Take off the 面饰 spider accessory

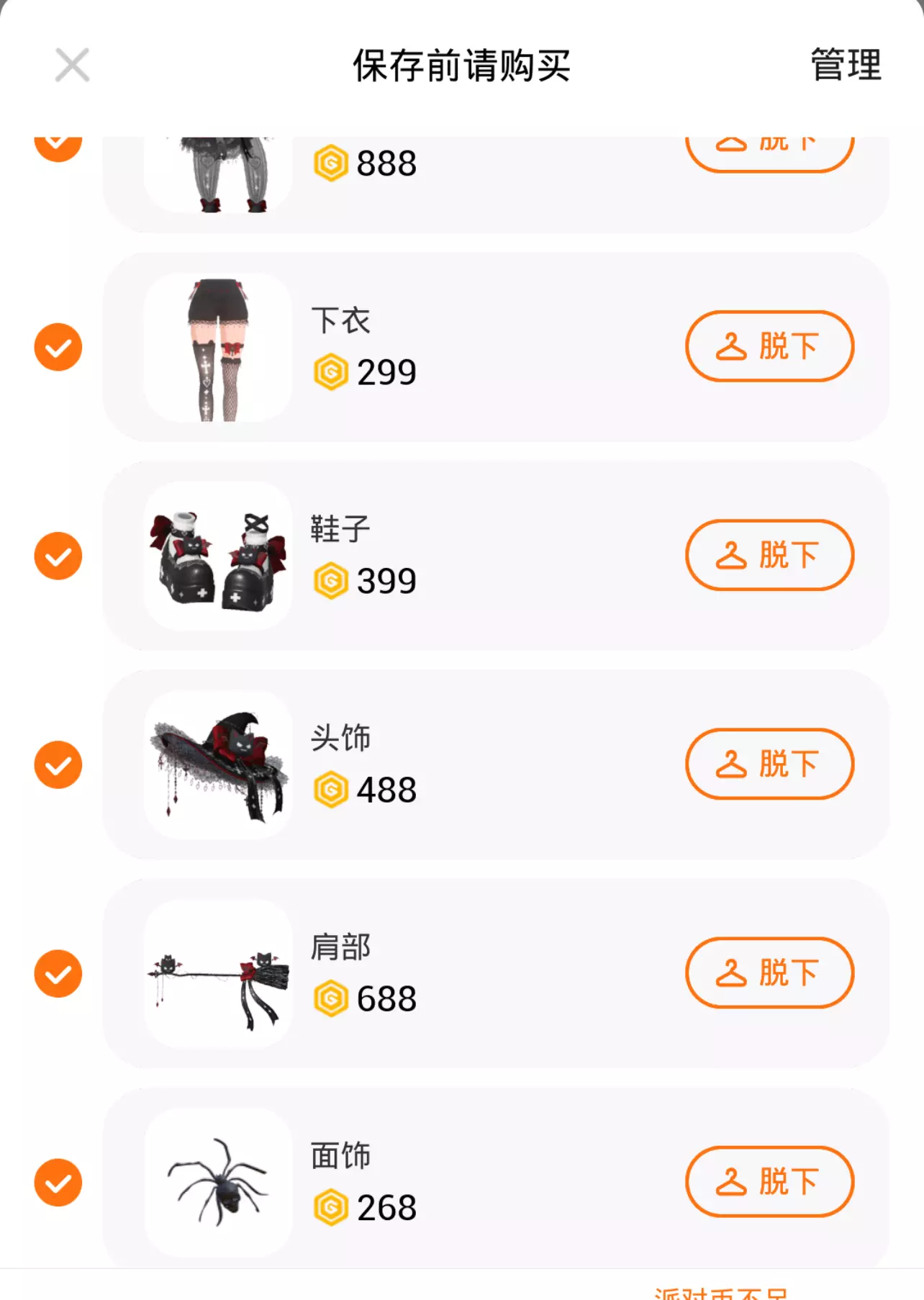pyautogui.click(x=769, y=1181)
